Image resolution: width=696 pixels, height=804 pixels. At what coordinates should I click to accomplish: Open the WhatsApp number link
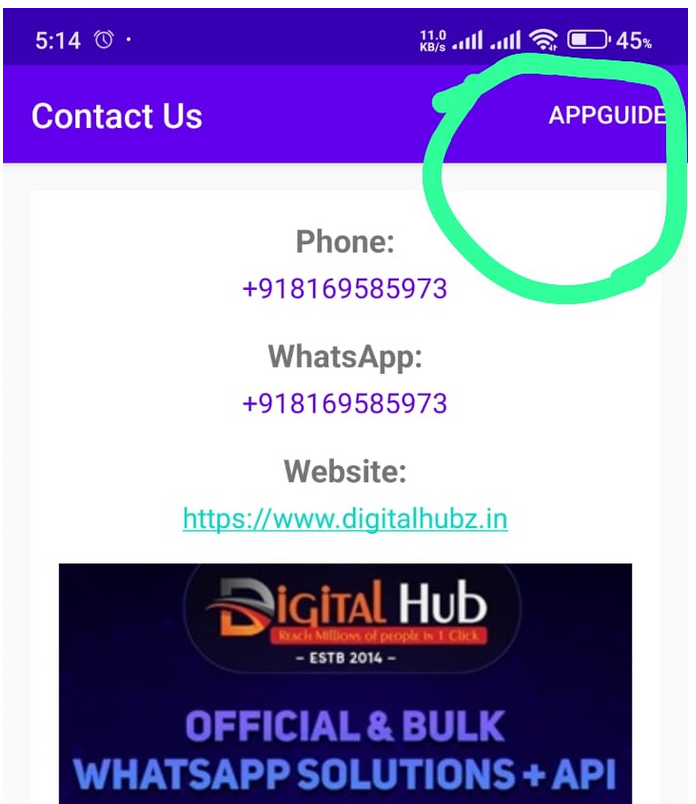[x=344, y=404]
